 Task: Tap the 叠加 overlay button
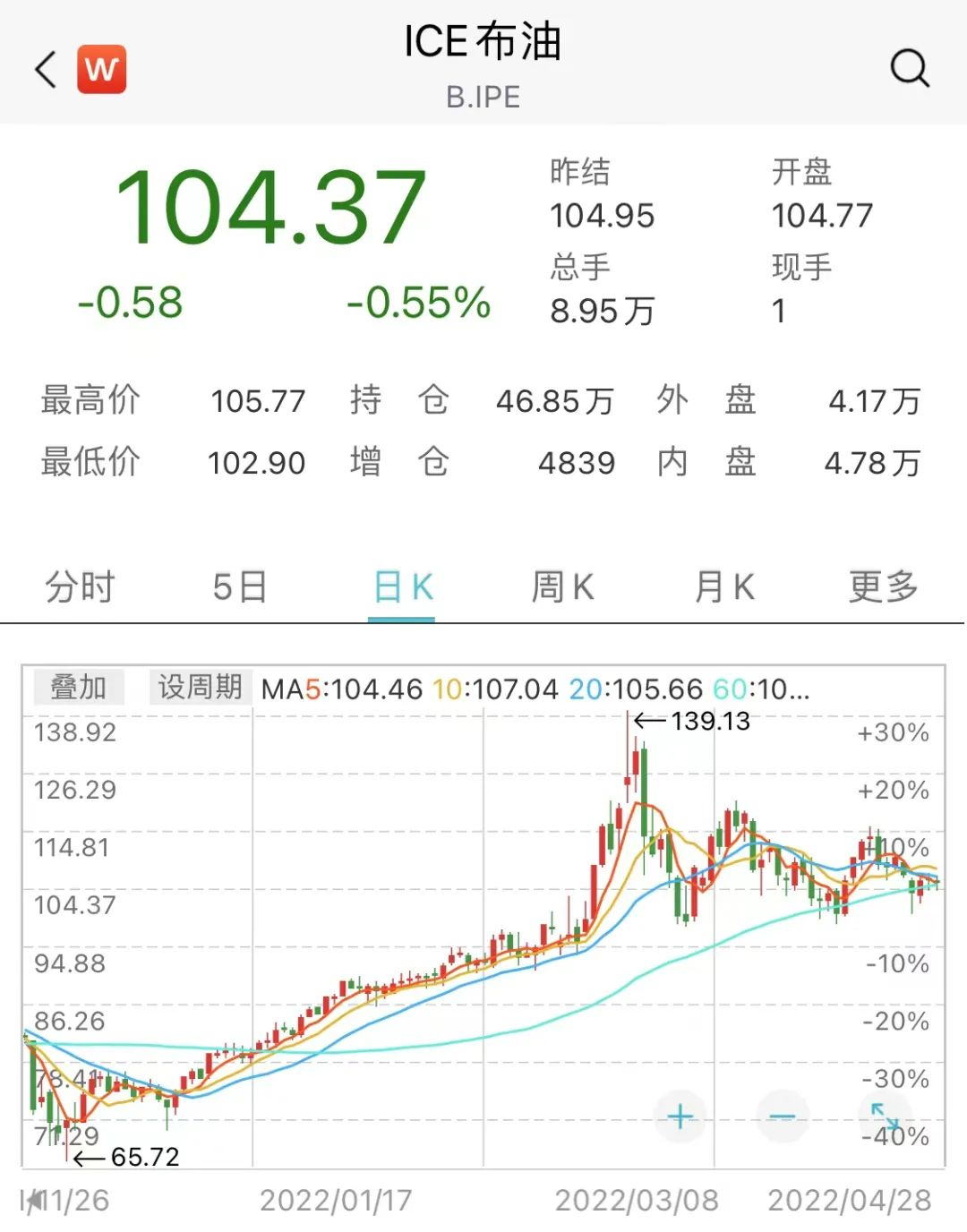(x=79, y=688)
